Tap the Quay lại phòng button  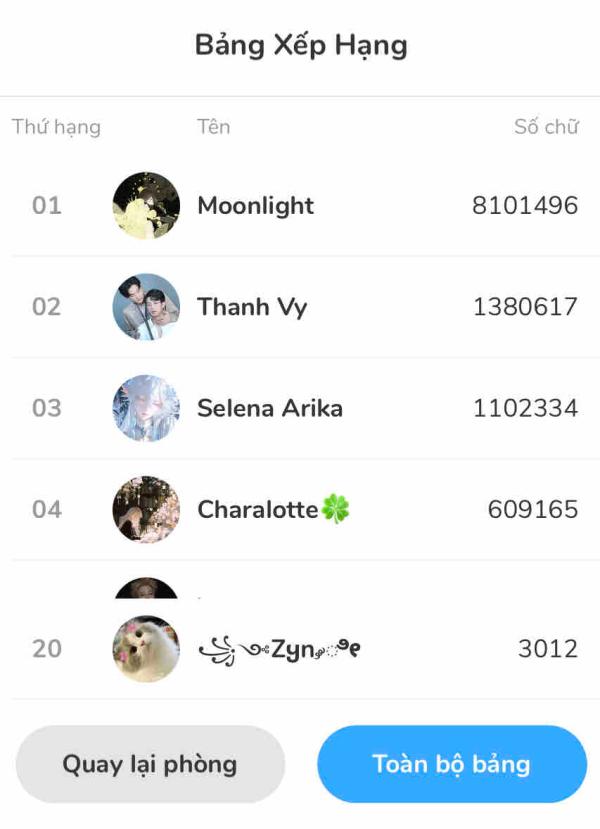tap(150, 765)
